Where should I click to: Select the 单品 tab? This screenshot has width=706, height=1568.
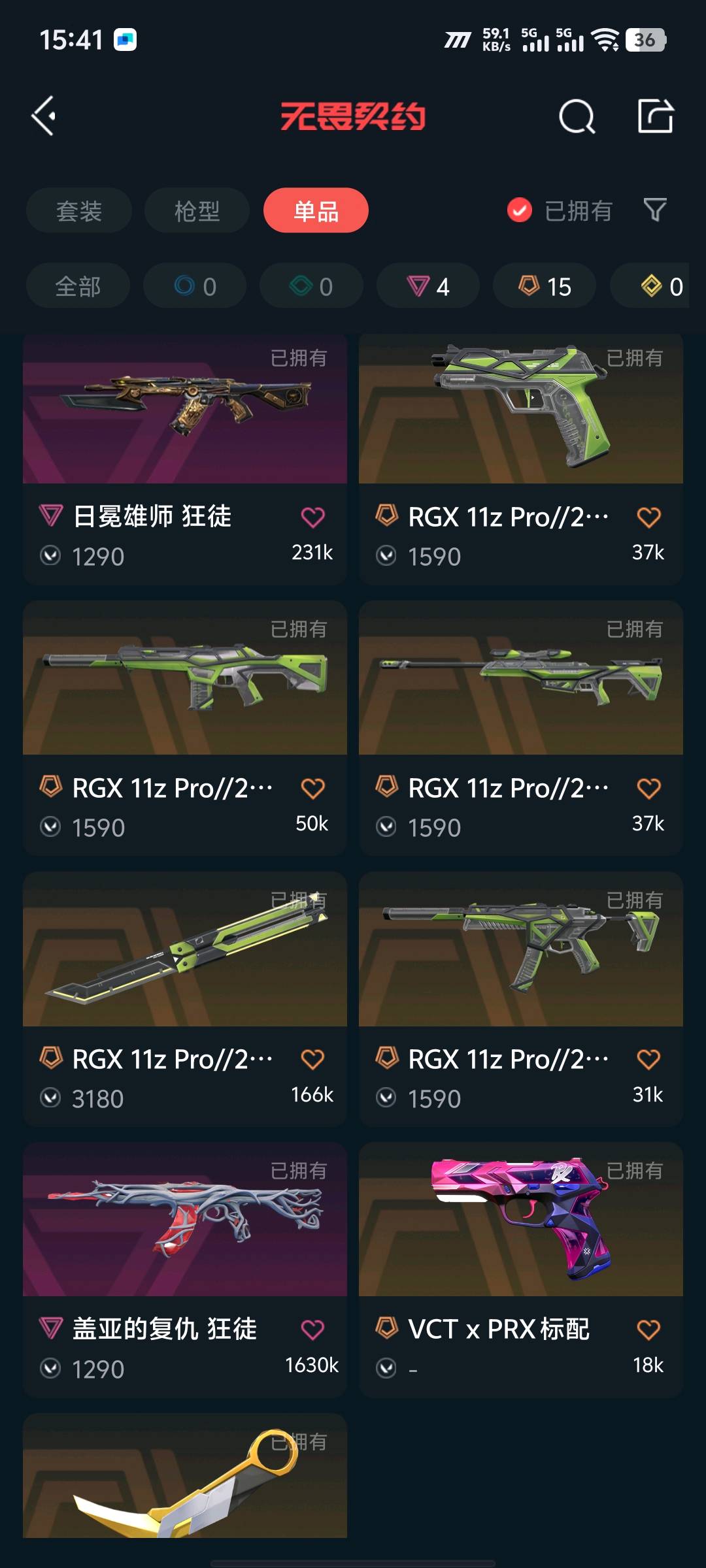(x=316, y=210)
